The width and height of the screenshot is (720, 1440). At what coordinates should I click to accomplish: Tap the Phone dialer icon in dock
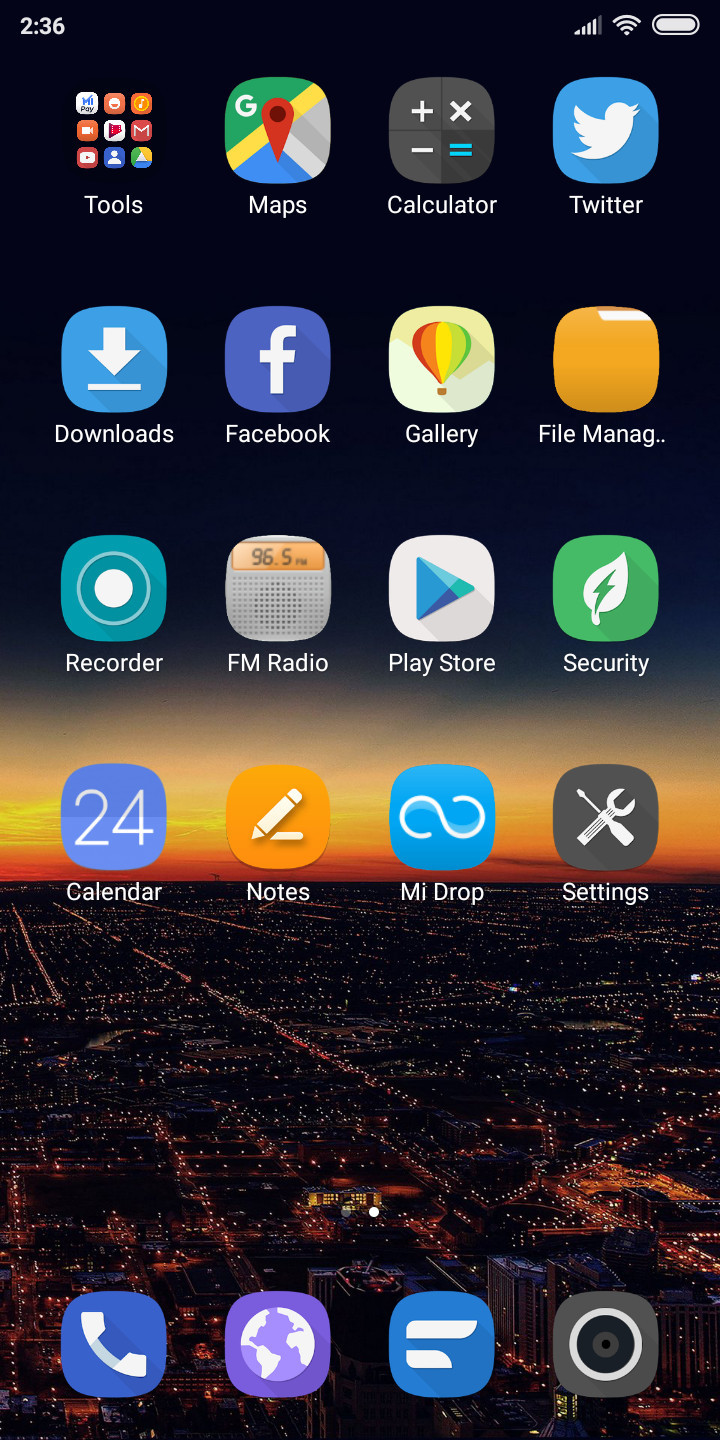114,1344
